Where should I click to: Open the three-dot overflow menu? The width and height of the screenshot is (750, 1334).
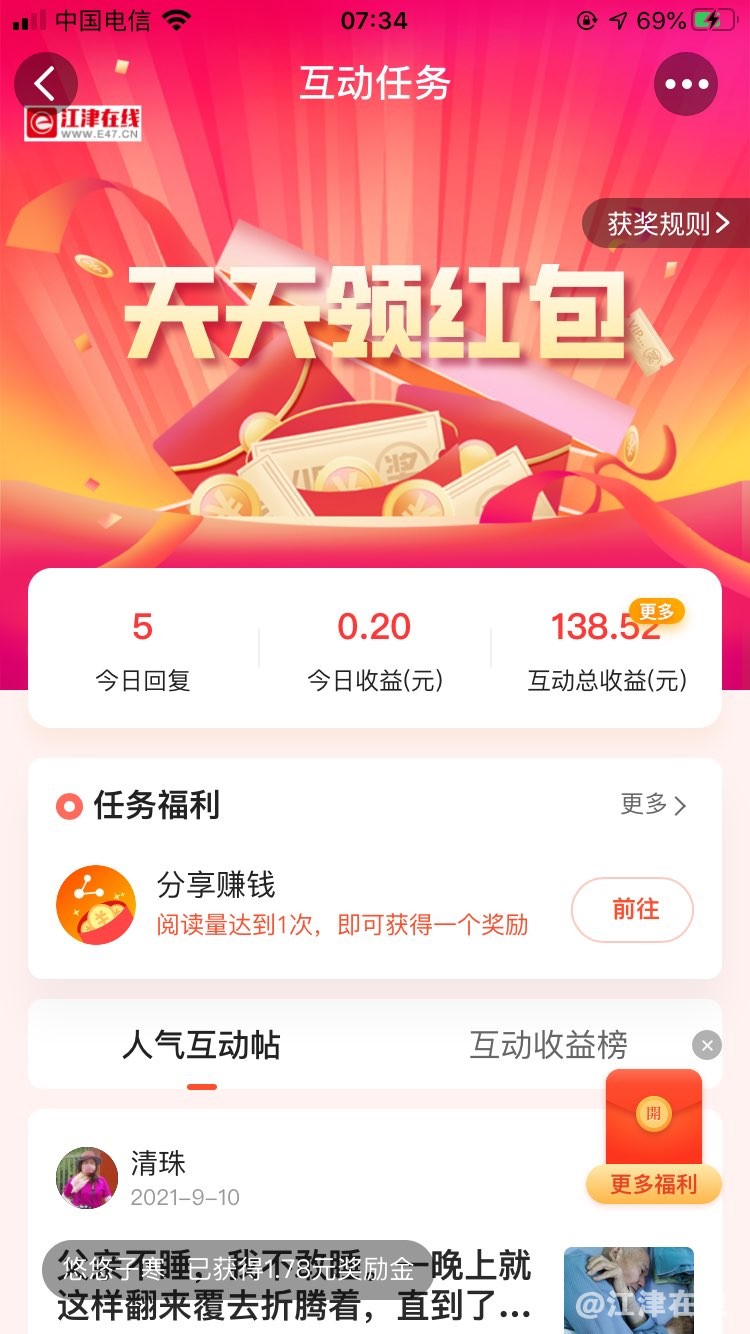point(686,84)
